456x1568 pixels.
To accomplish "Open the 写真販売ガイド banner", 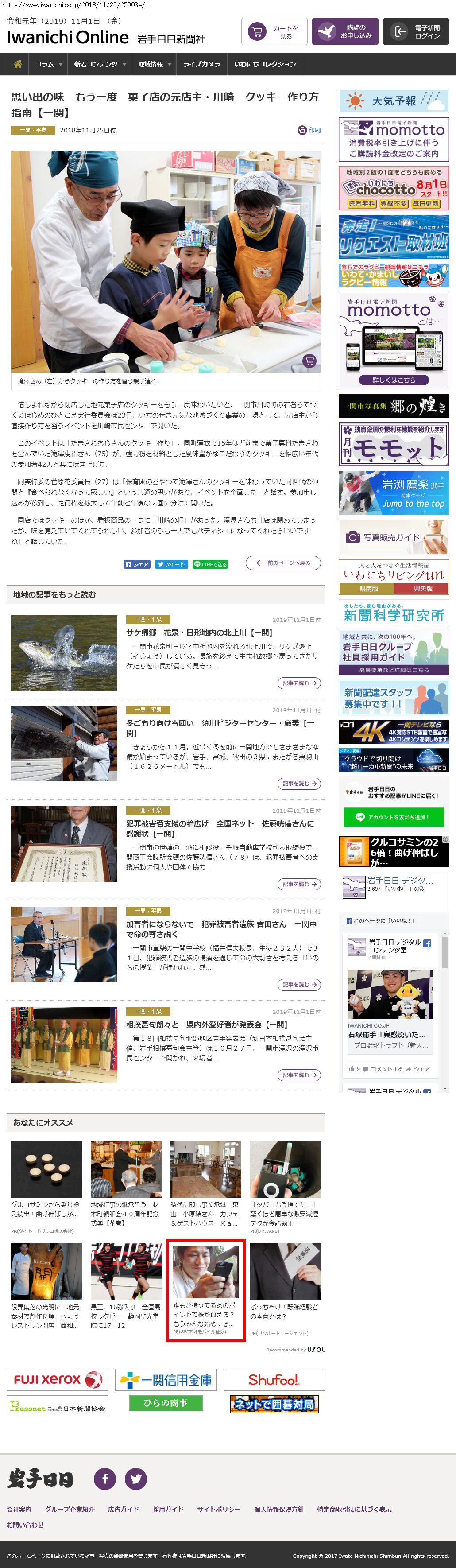I will (394, 537).
